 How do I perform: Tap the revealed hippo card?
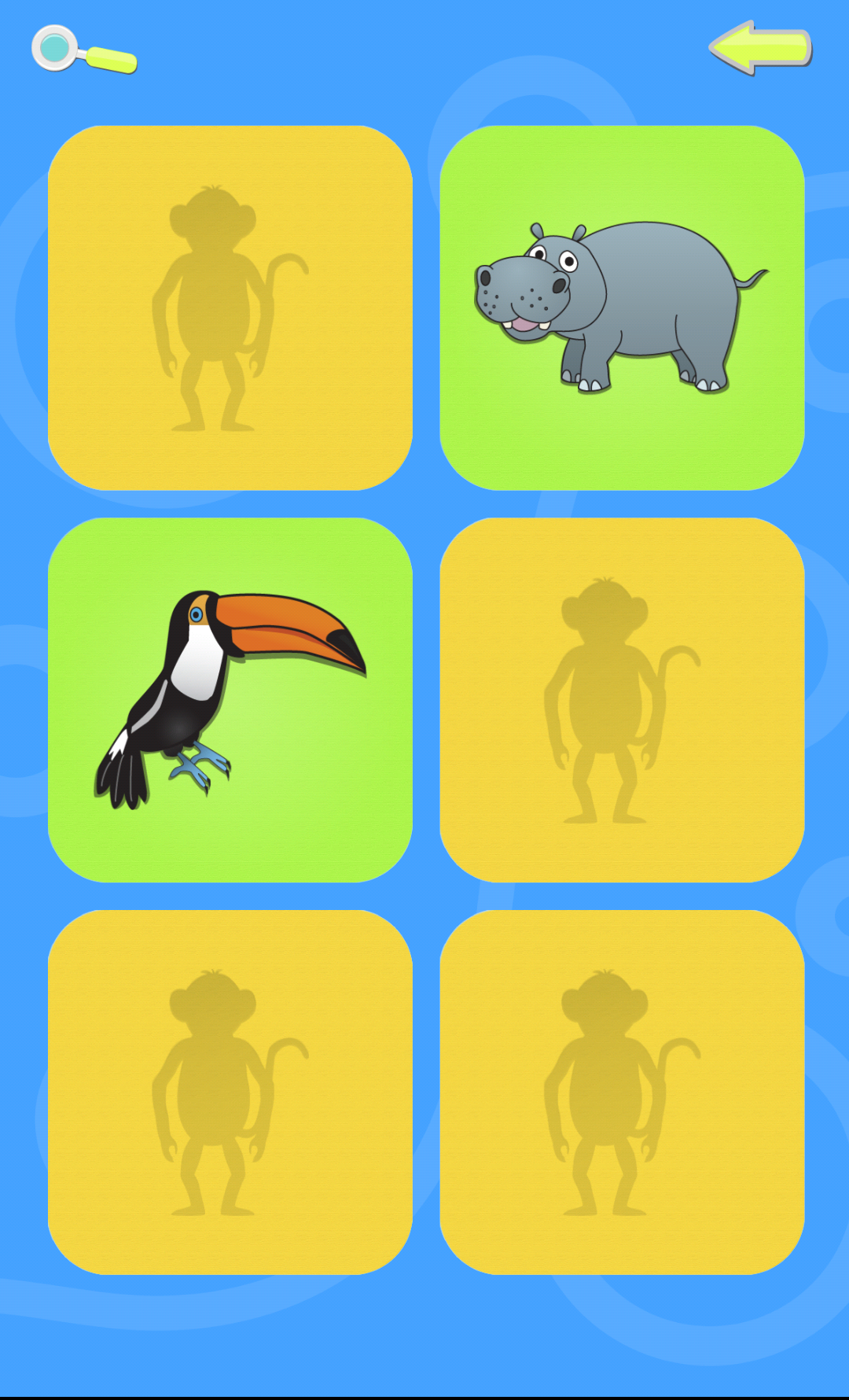[622, 308]
